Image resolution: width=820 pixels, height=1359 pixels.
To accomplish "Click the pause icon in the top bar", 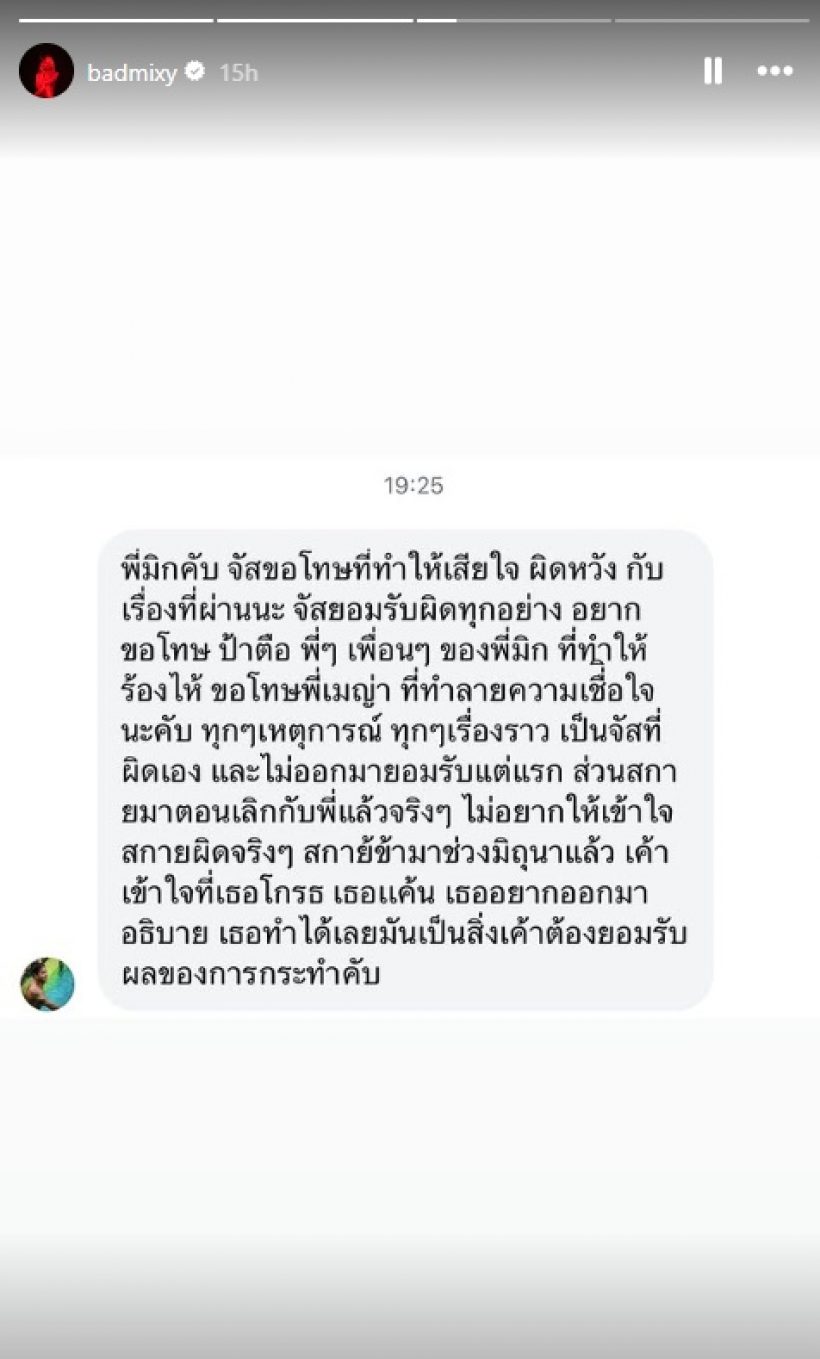I will tap(713, 71).
